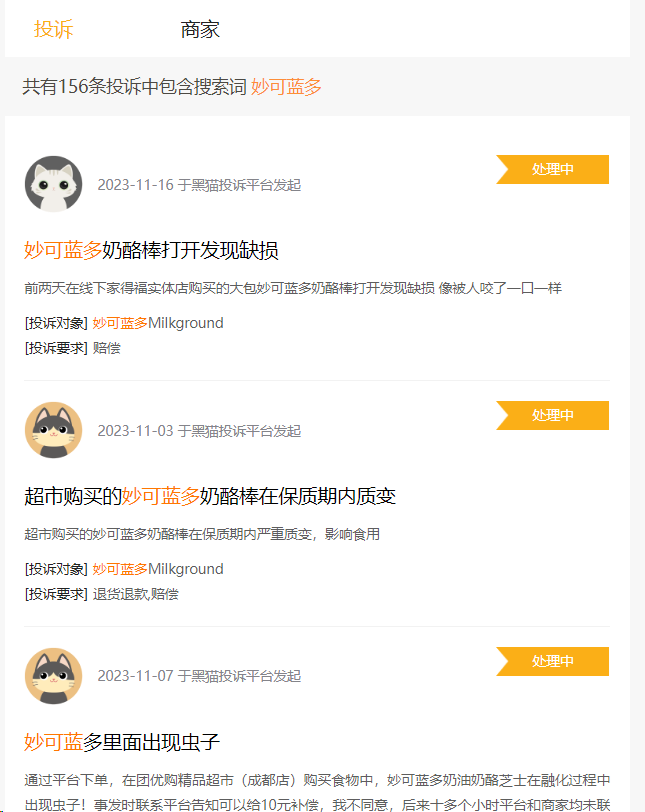
Task: Open complaint 超市购买的妙可蓝多奶酪棒在保质期内质变
Action: (x=210, y=496)
